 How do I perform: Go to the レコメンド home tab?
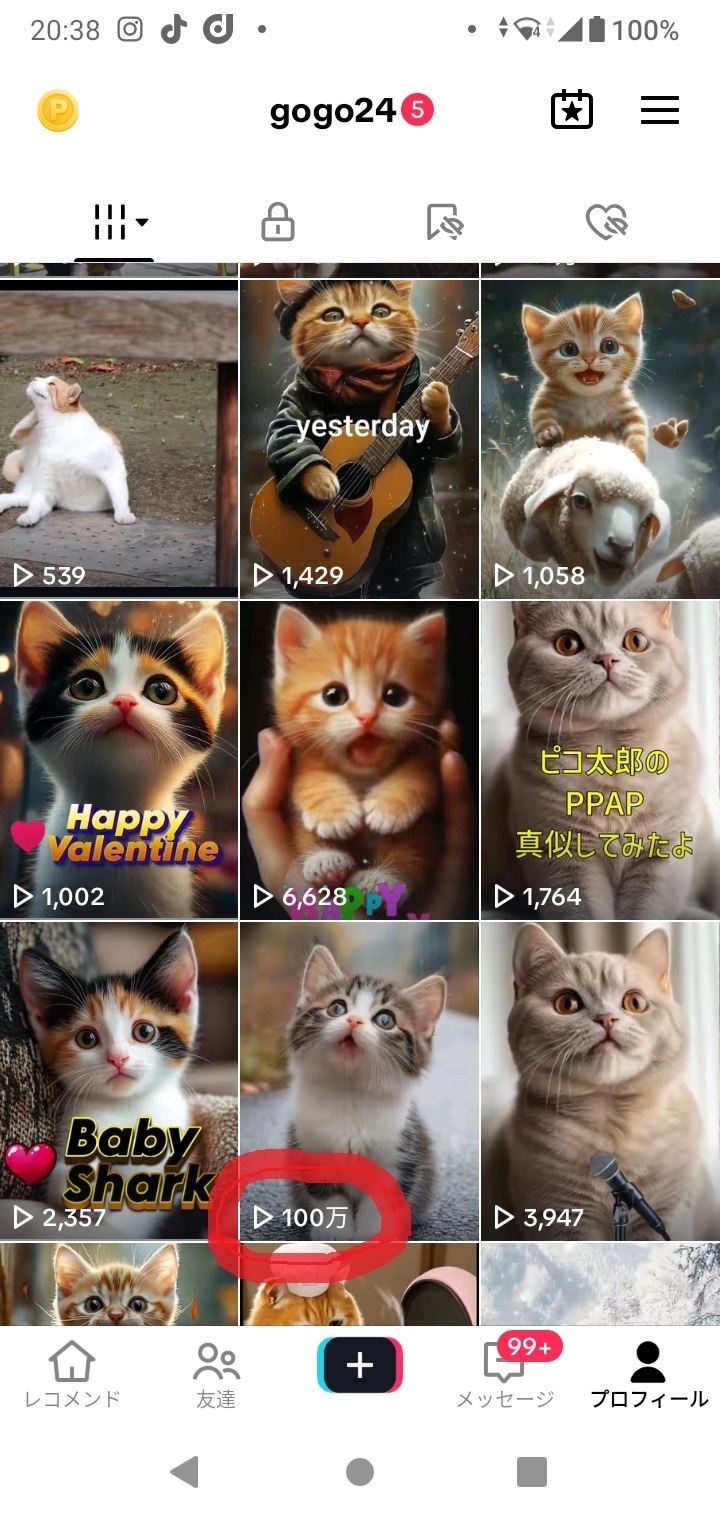point(72,1375)
